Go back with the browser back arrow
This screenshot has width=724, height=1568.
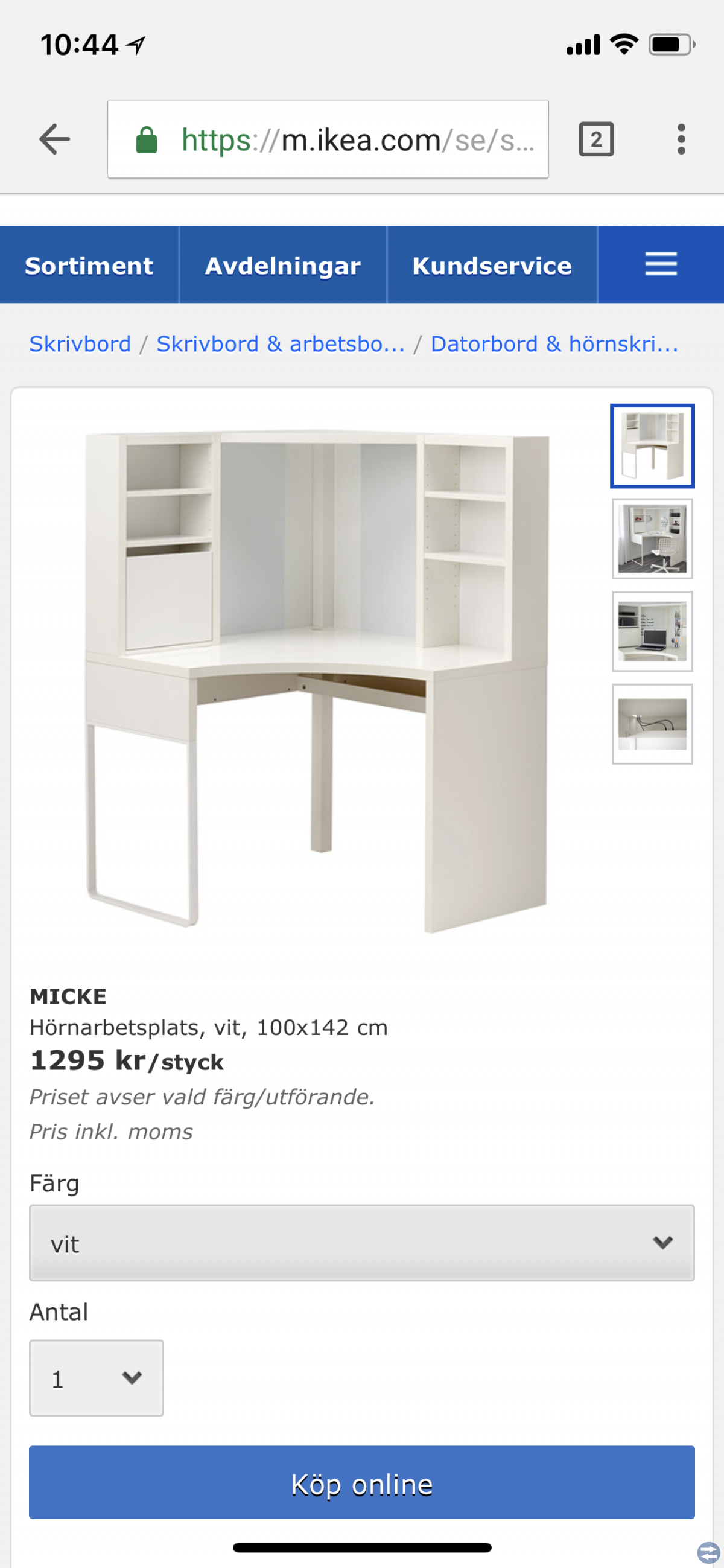click(55, 139)
